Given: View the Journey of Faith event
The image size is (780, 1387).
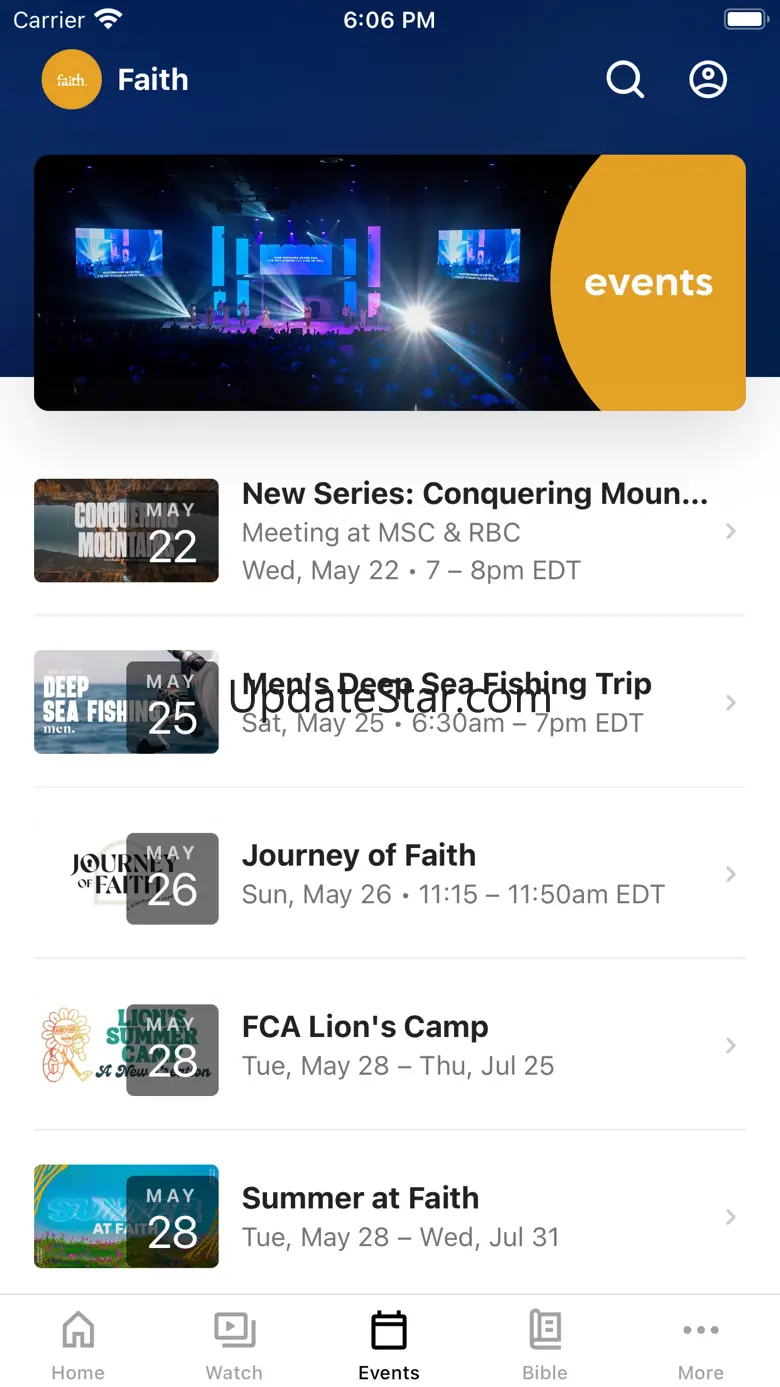Looking at the screenshot, I should click(390, 874).
